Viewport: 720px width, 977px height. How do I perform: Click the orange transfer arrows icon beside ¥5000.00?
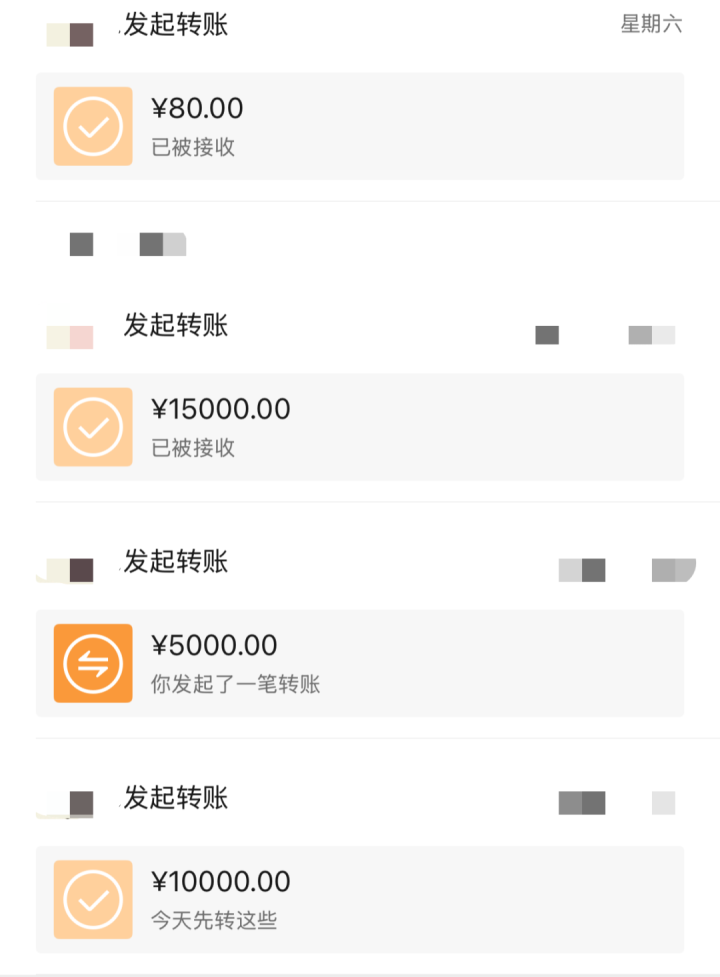click(x=92, y=662)
